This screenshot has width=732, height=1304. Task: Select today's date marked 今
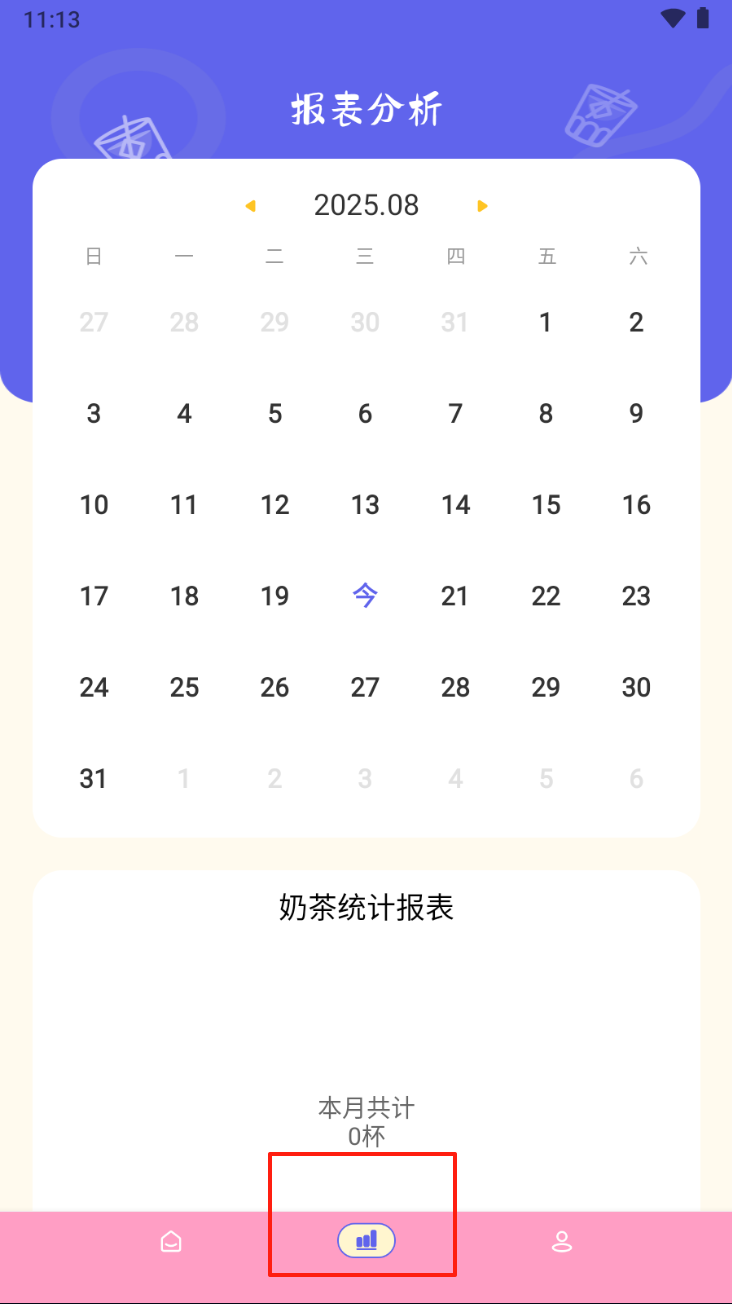pos(365,596)
